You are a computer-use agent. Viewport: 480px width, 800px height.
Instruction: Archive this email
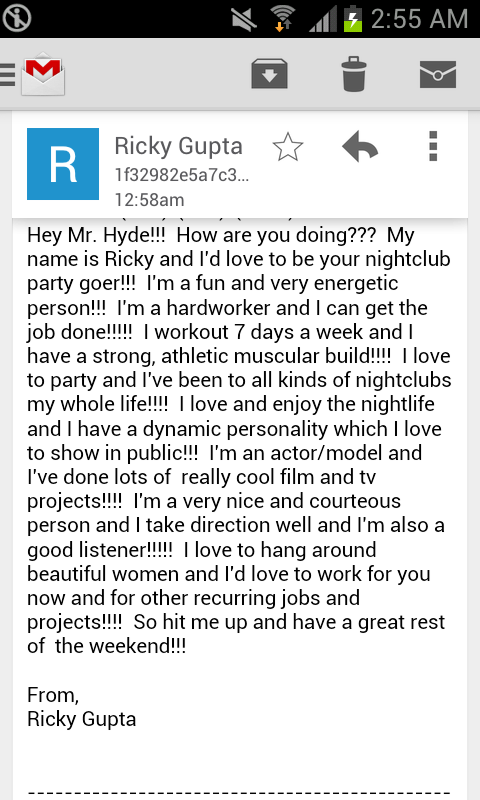[x=269, y=74]
